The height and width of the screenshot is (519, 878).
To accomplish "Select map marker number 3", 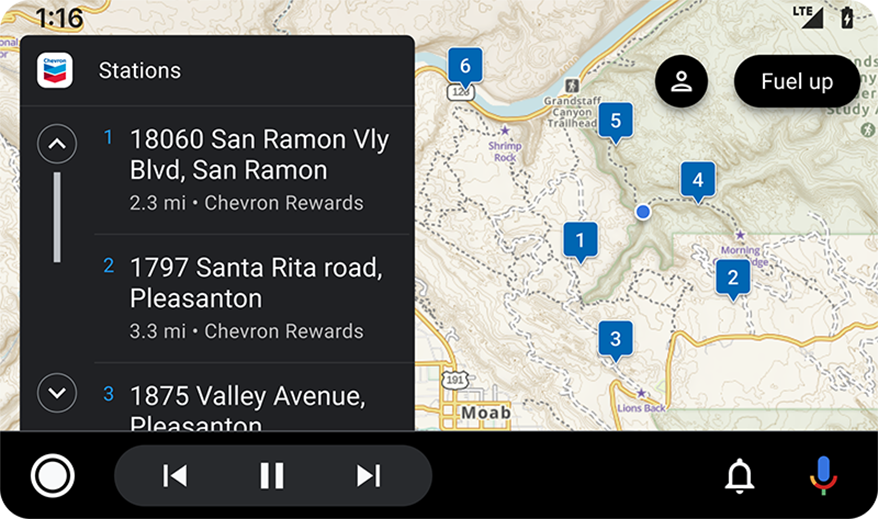I will [x=615, y=338].
